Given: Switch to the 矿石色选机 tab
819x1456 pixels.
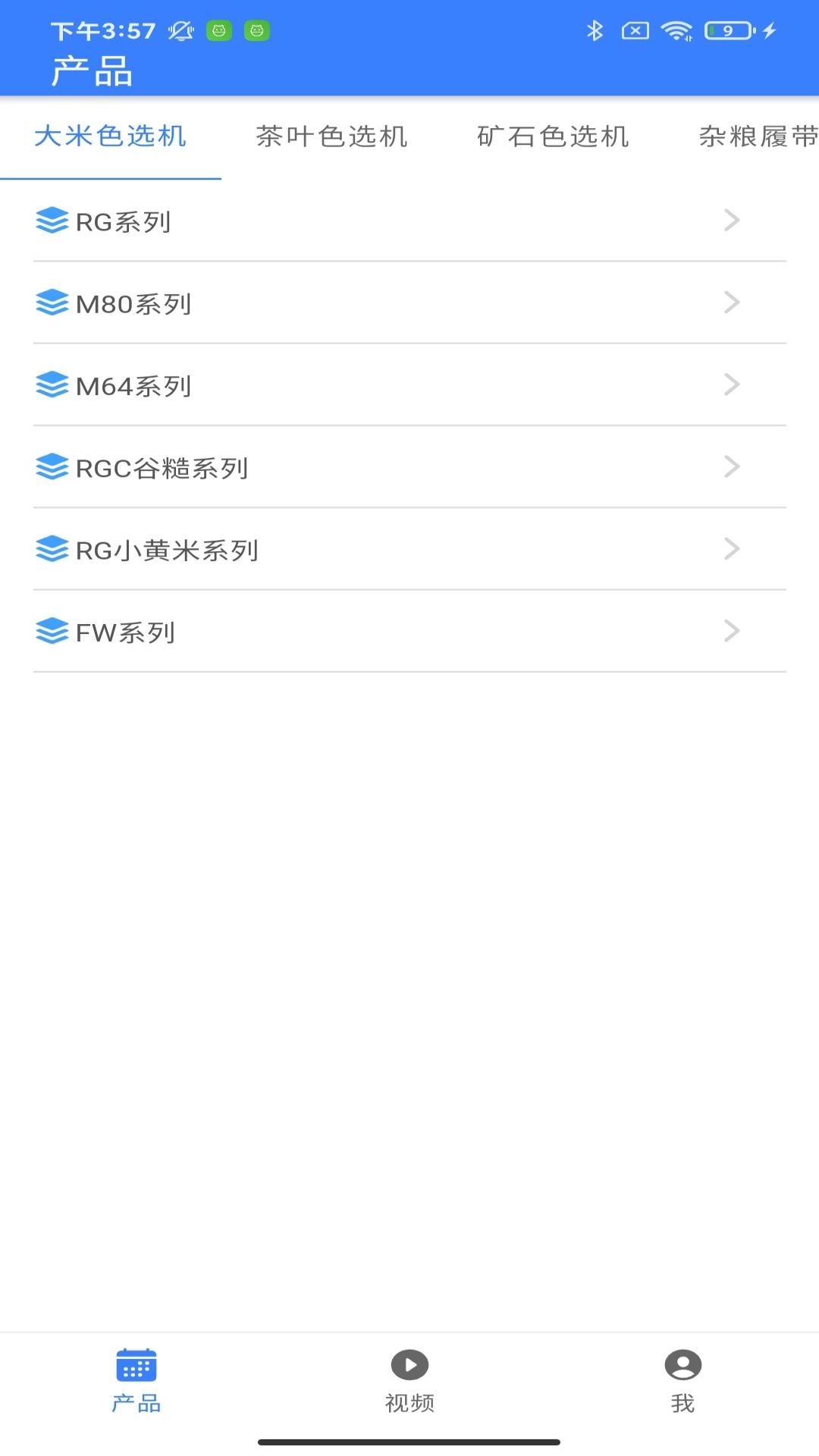Looking at the screenshot, I should pos(553,136).
